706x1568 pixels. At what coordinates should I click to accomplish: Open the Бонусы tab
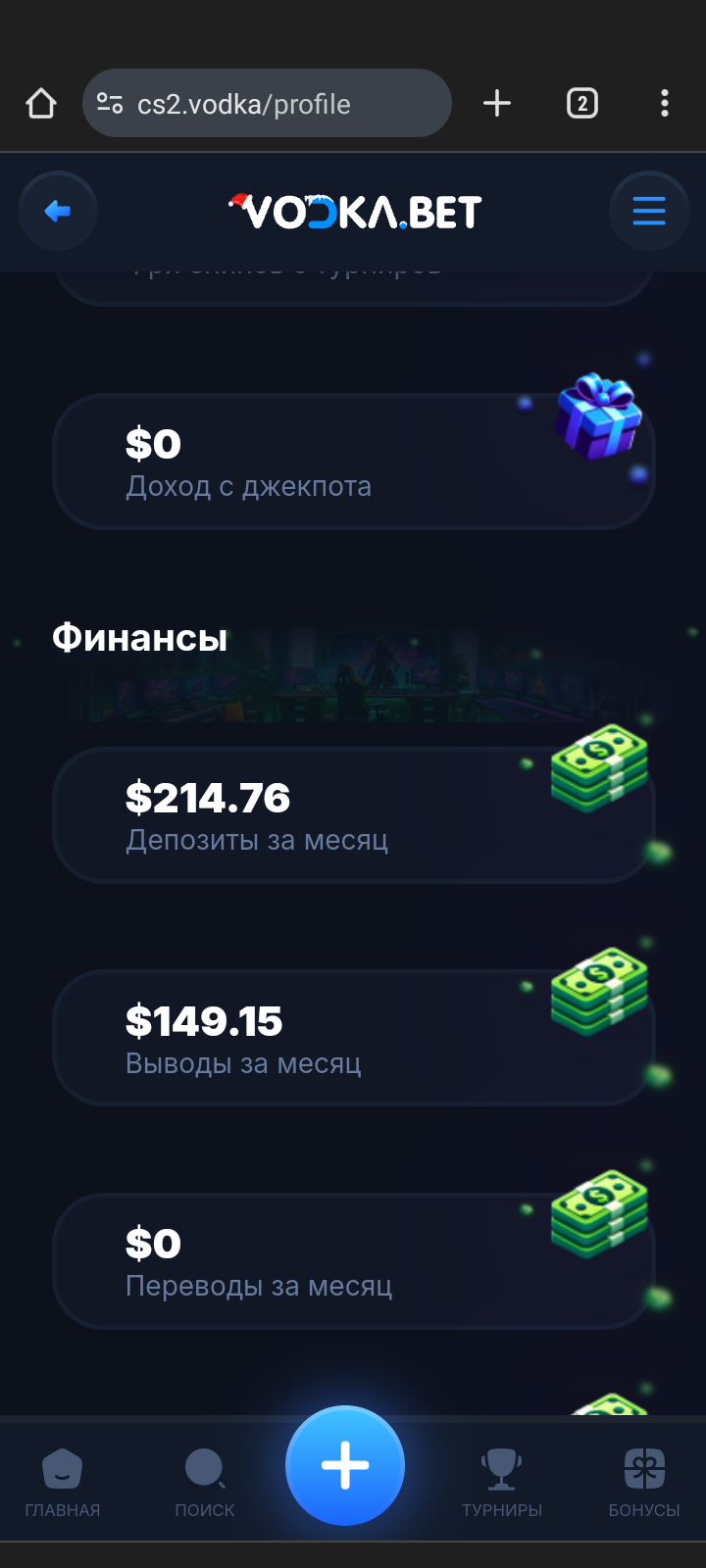click(643, 1482)
